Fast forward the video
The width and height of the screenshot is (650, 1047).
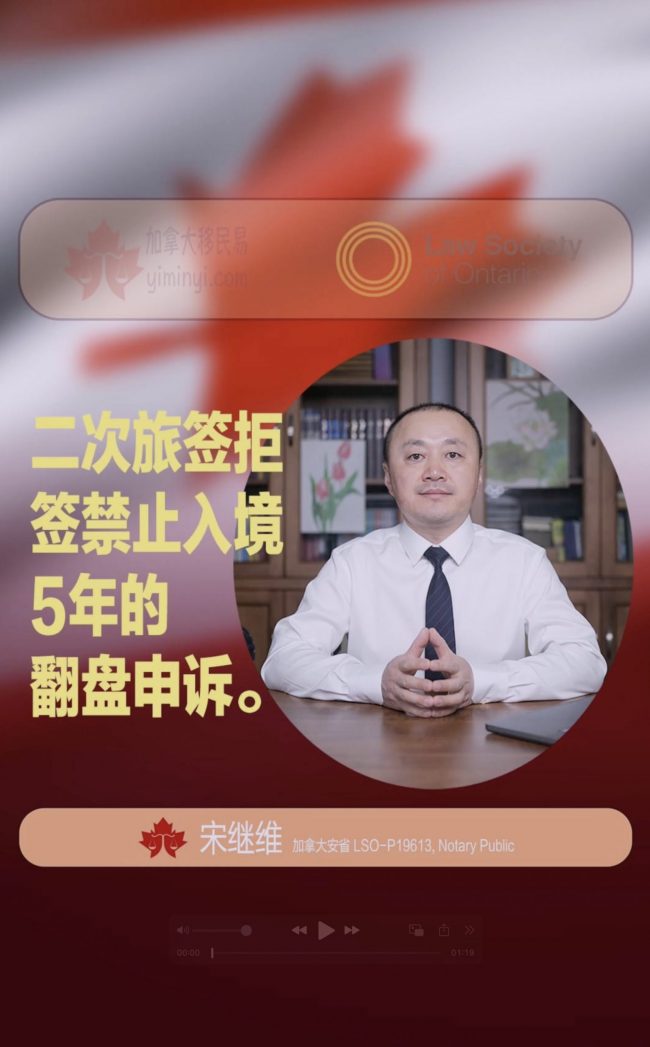[x=352, y=930]
